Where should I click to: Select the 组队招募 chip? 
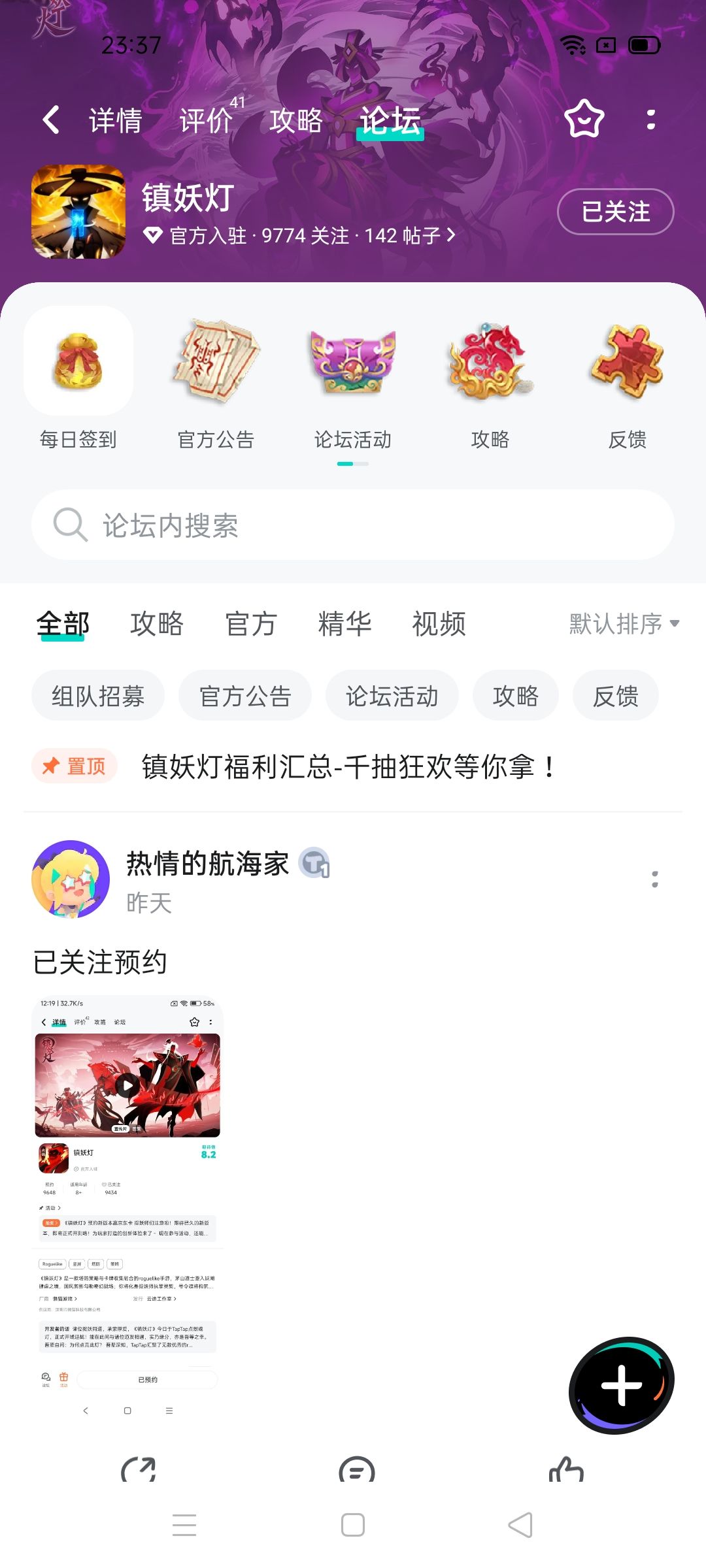point(98,696)
